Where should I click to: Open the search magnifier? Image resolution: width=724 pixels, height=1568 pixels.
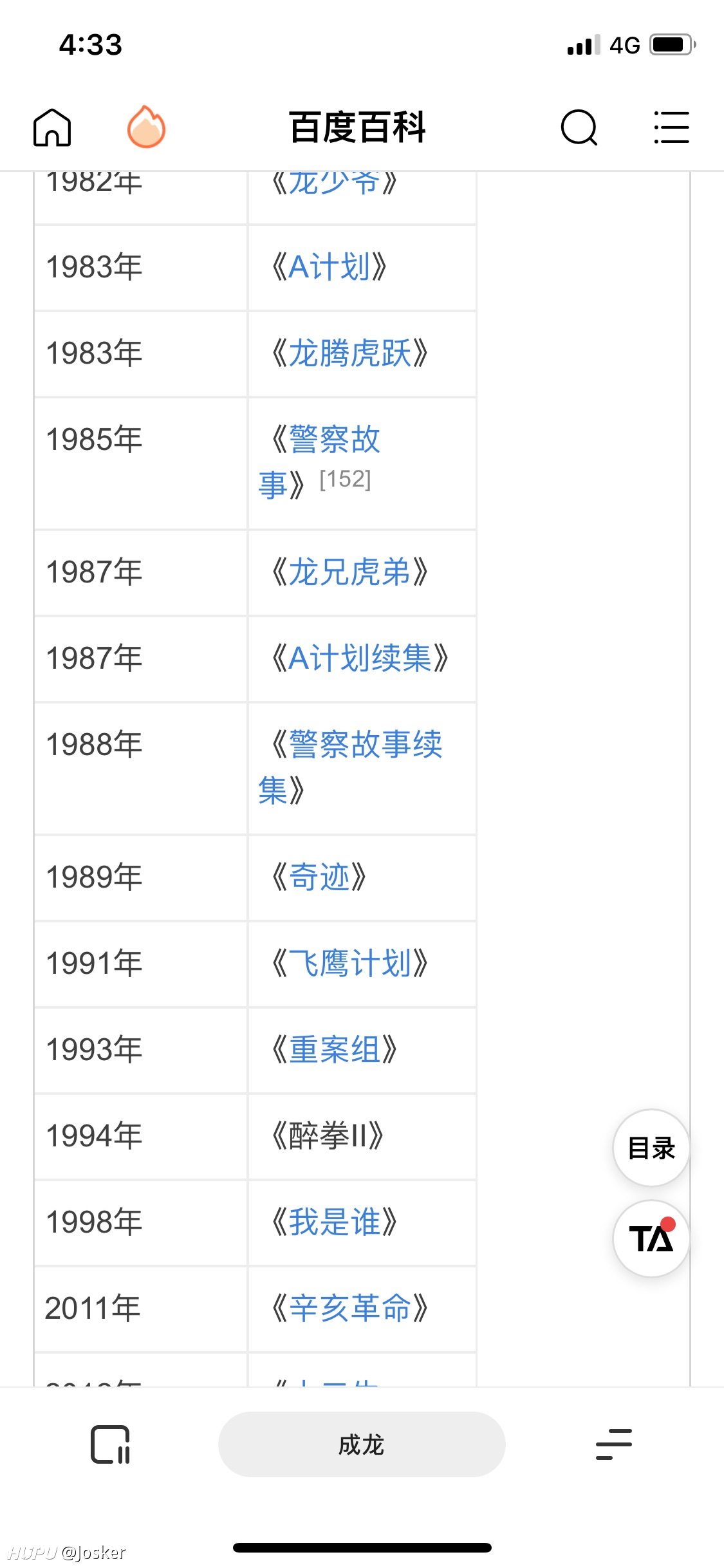tap(579, 127)
